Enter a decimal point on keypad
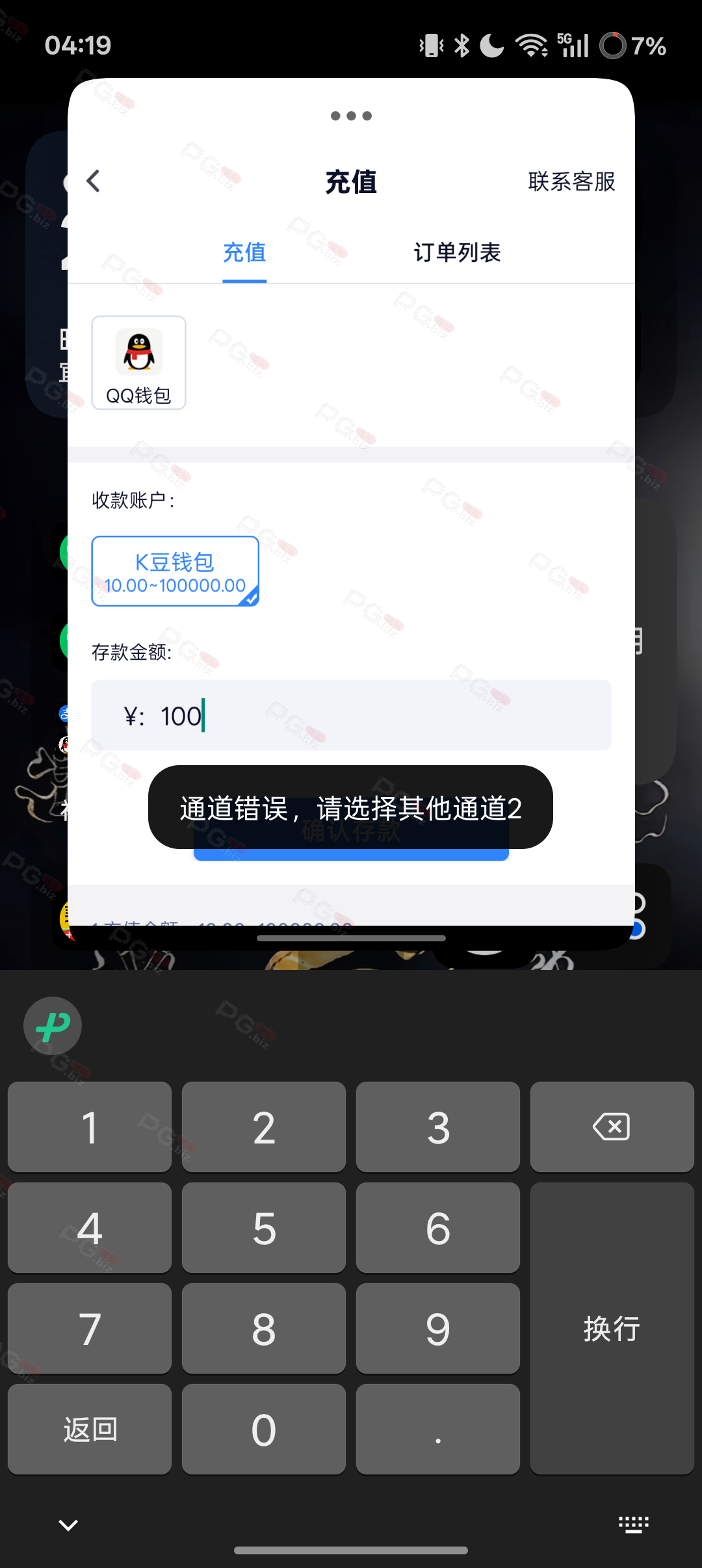Viewport: 702px width, 1568px height. click(x=437, y=1430)
